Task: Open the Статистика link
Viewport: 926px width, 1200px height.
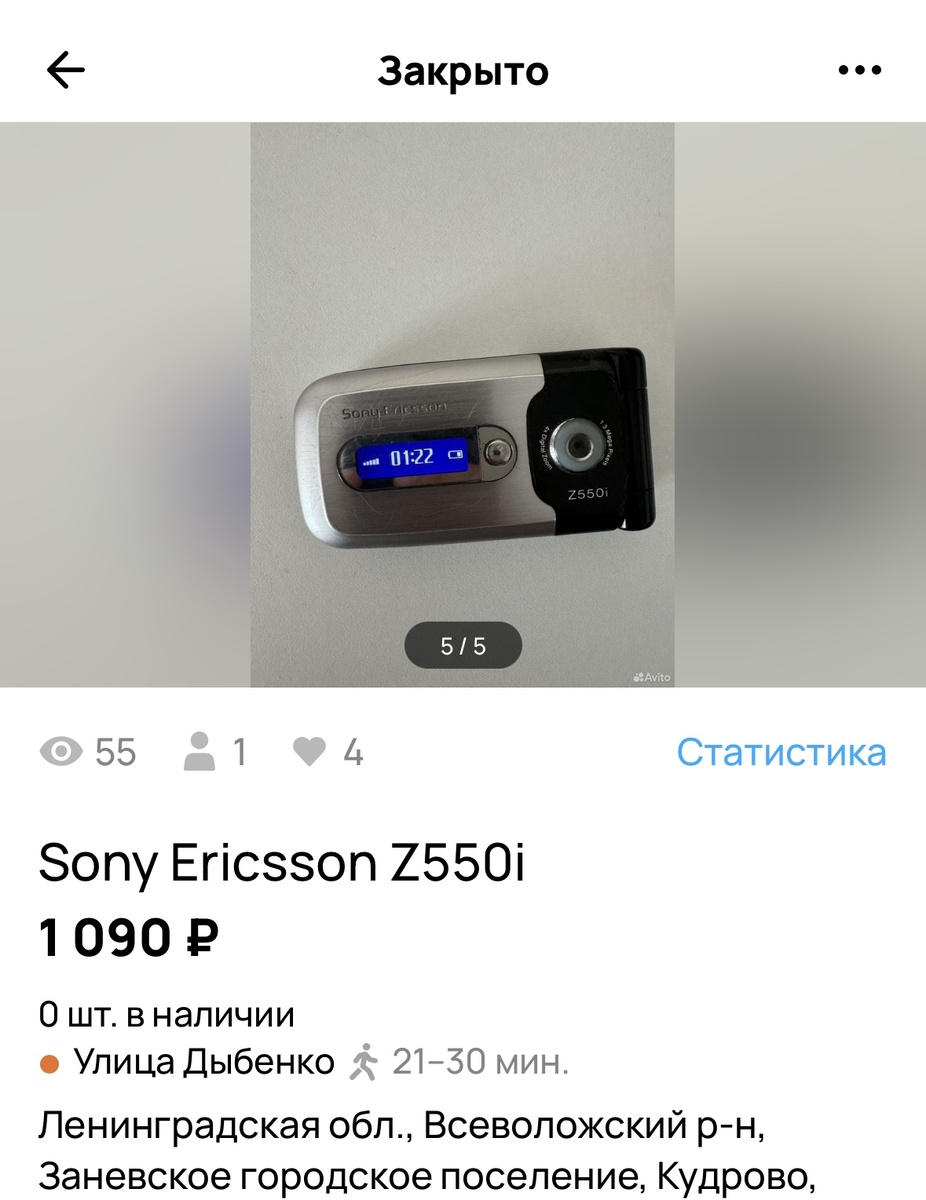Action: (781, 752)
